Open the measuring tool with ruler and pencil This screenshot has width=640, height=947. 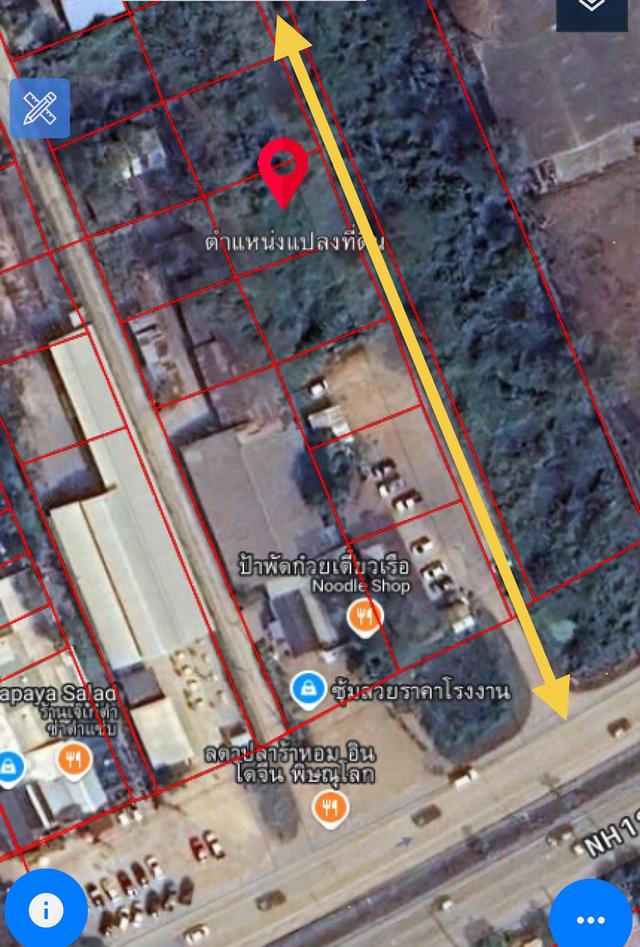click(40, 108)
